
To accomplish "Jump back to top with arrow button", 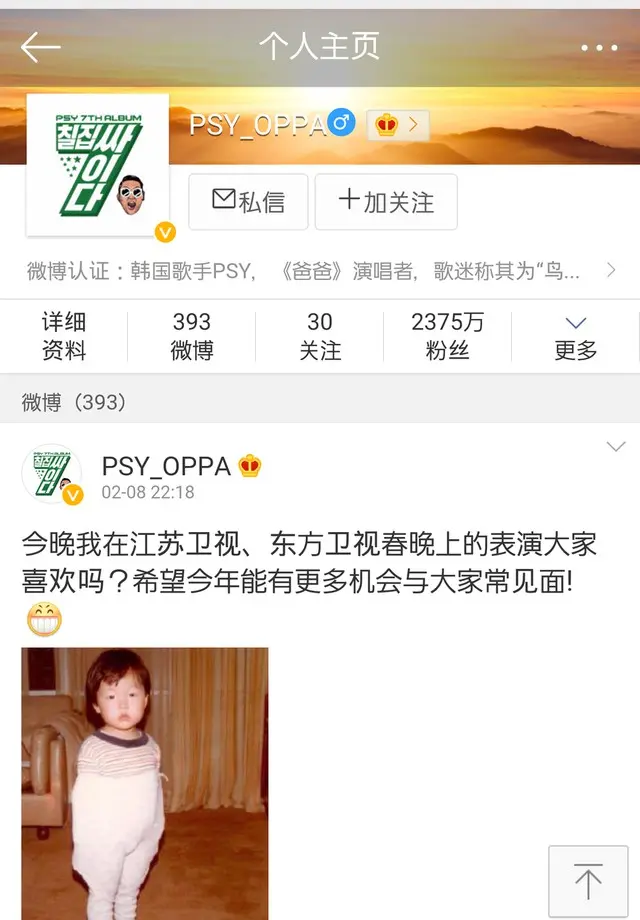I will (588, 882).
